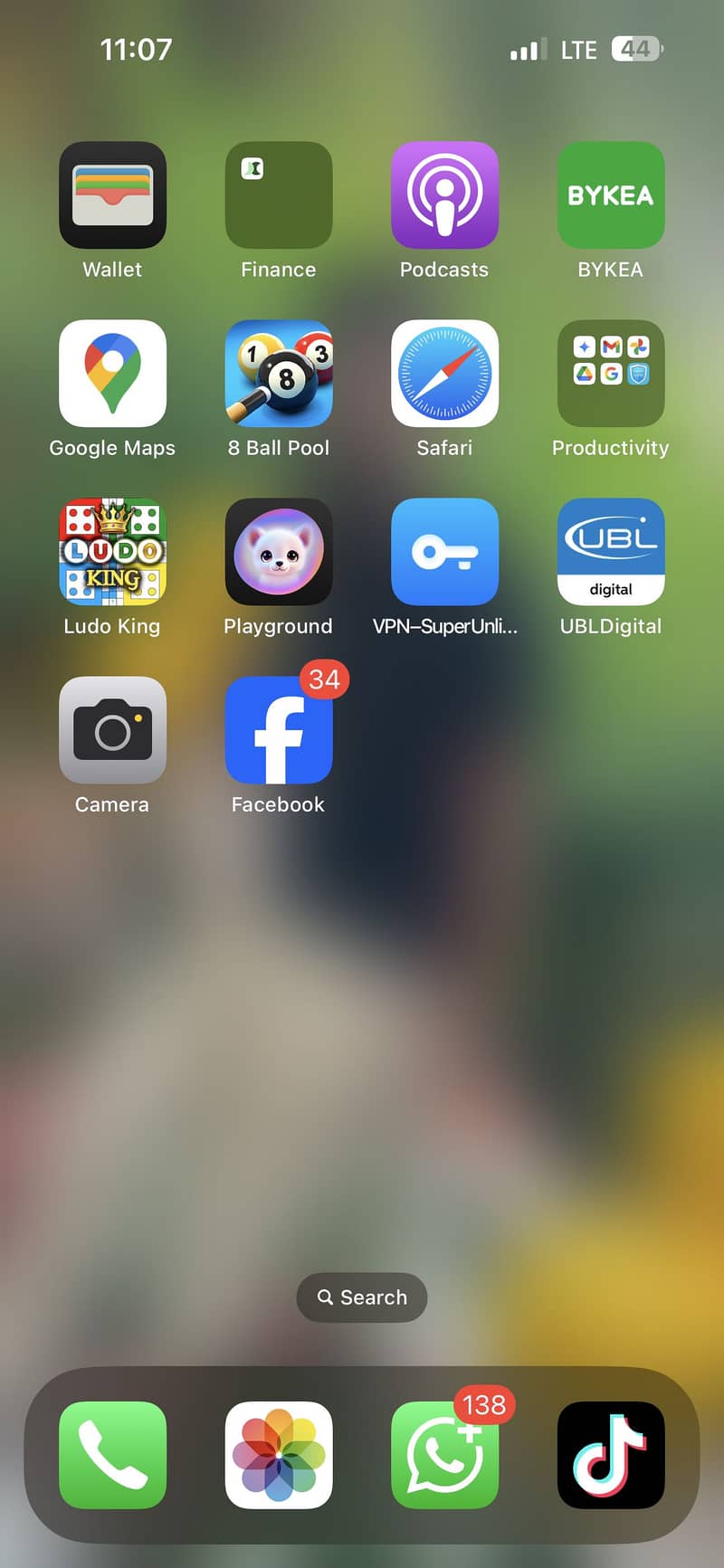
Task: Launch TikTok from the dock
Action: pyautogui.click(x=611, y=1455)
